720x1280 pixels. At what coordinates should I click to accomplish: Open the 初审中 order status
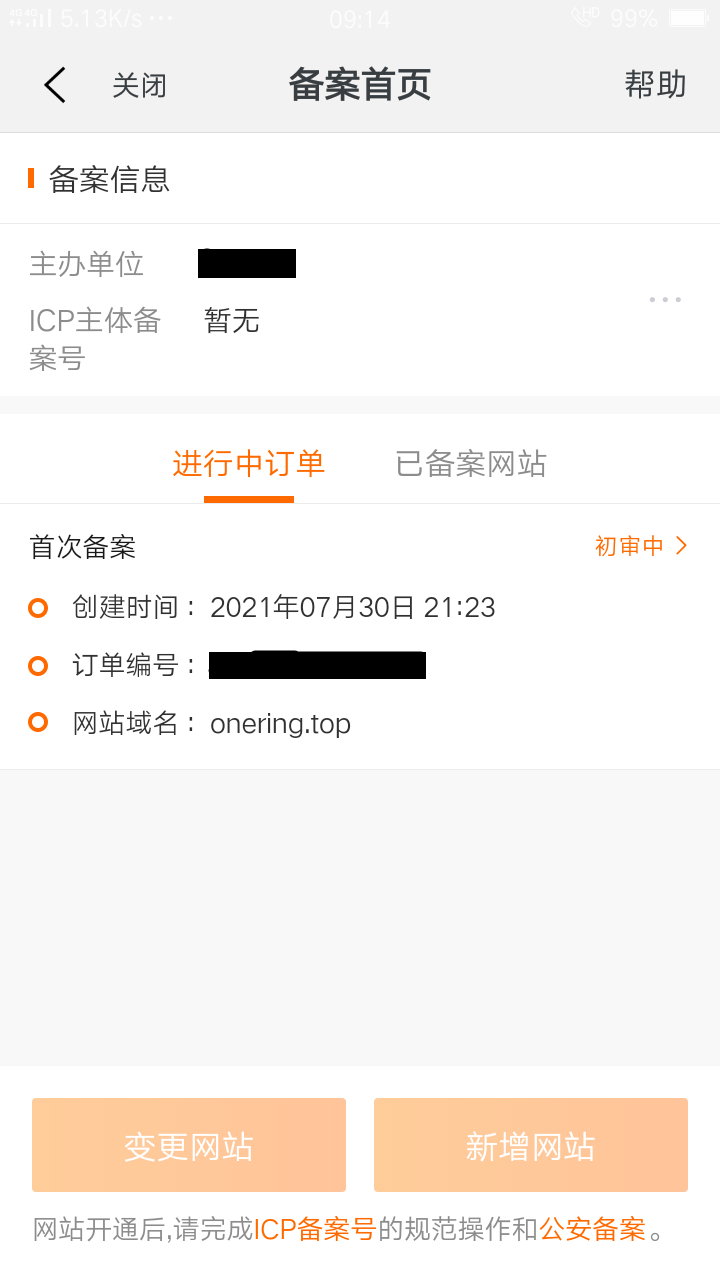coord(641,546)
